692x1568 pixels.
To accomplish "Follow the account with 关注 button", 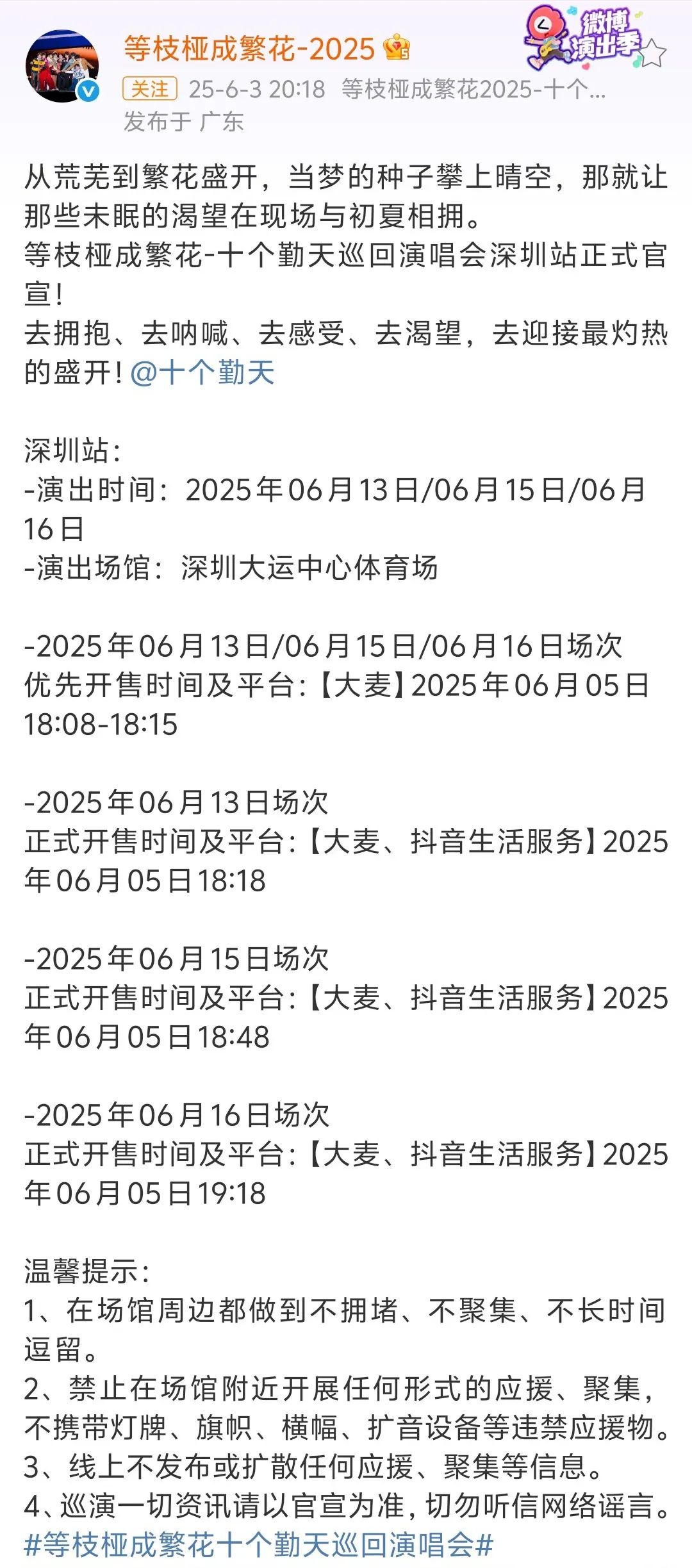I will [x=150, y=89].
